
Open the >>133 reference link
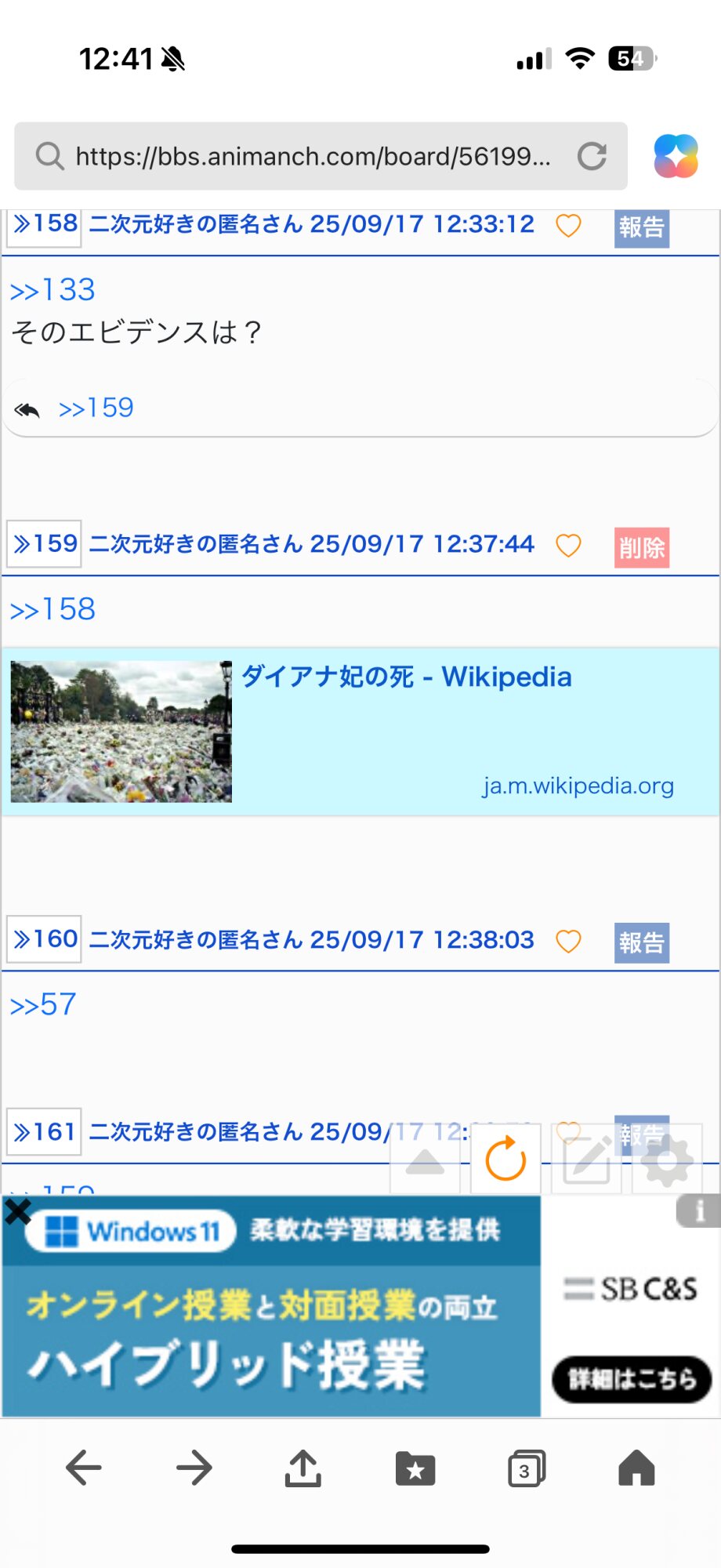53,290
